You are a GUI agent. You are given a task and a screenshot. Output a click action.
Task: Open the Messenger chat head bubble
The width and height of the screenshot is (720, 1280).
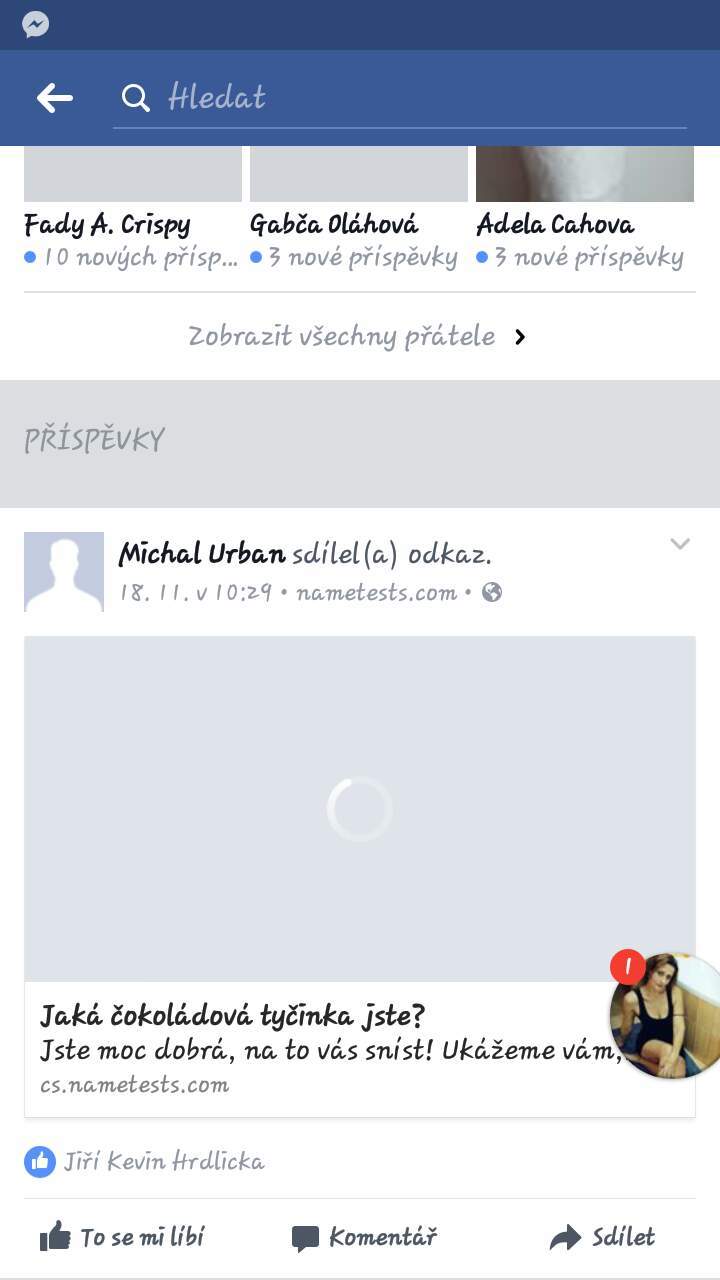[x=666, y=1016]
